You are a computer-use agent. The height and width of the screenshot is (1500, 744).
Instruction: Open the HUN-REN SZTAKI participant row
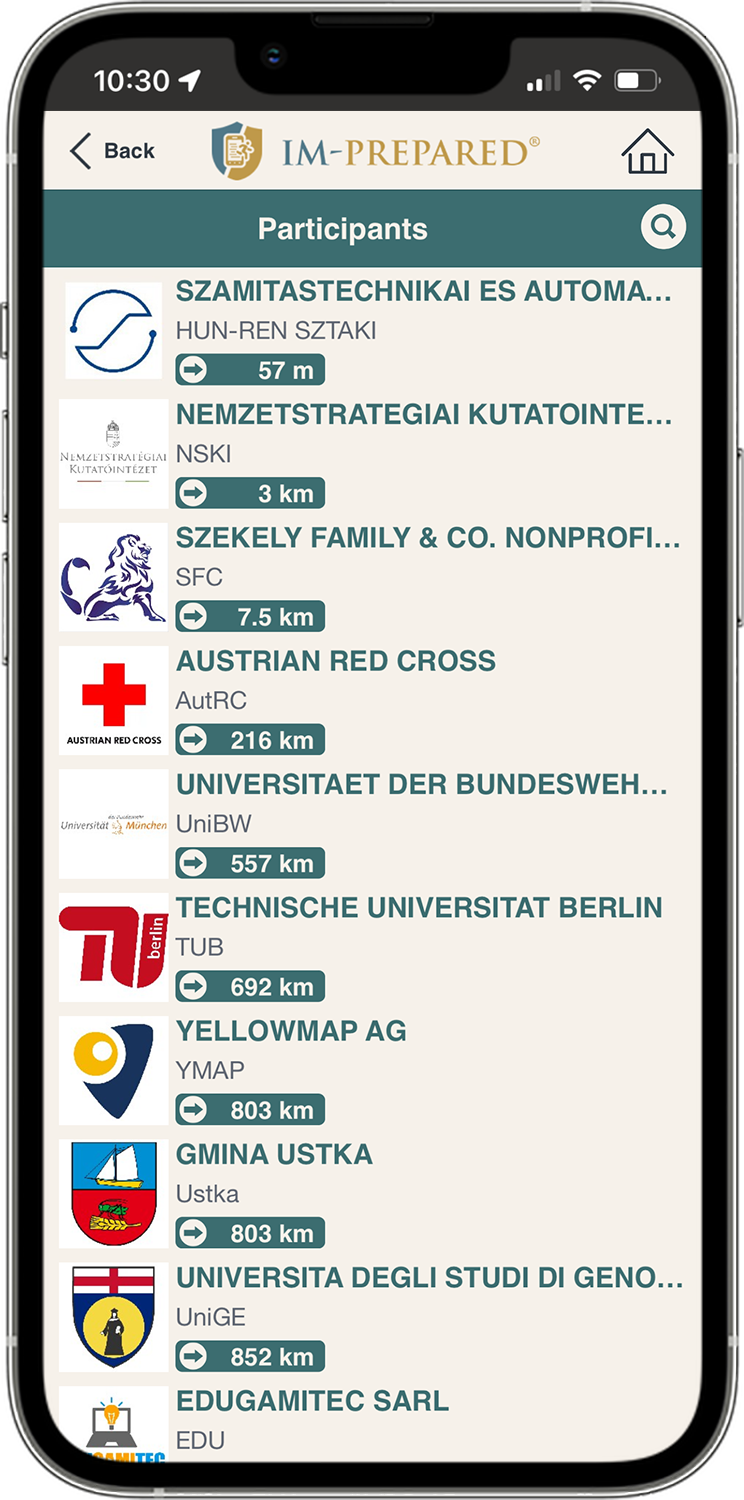point(372,330)
